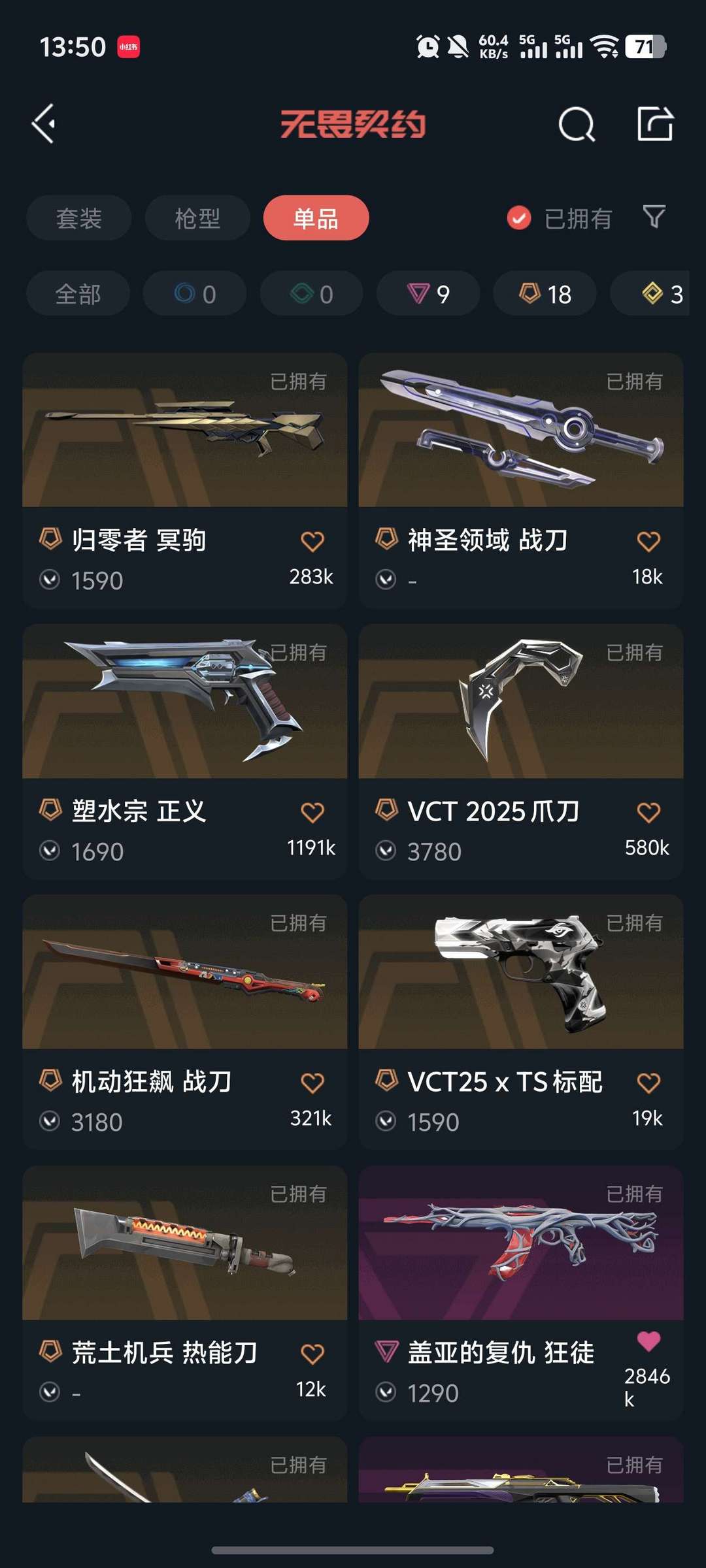
Task: Open the filter funnel icon
Action: [654, 217]
